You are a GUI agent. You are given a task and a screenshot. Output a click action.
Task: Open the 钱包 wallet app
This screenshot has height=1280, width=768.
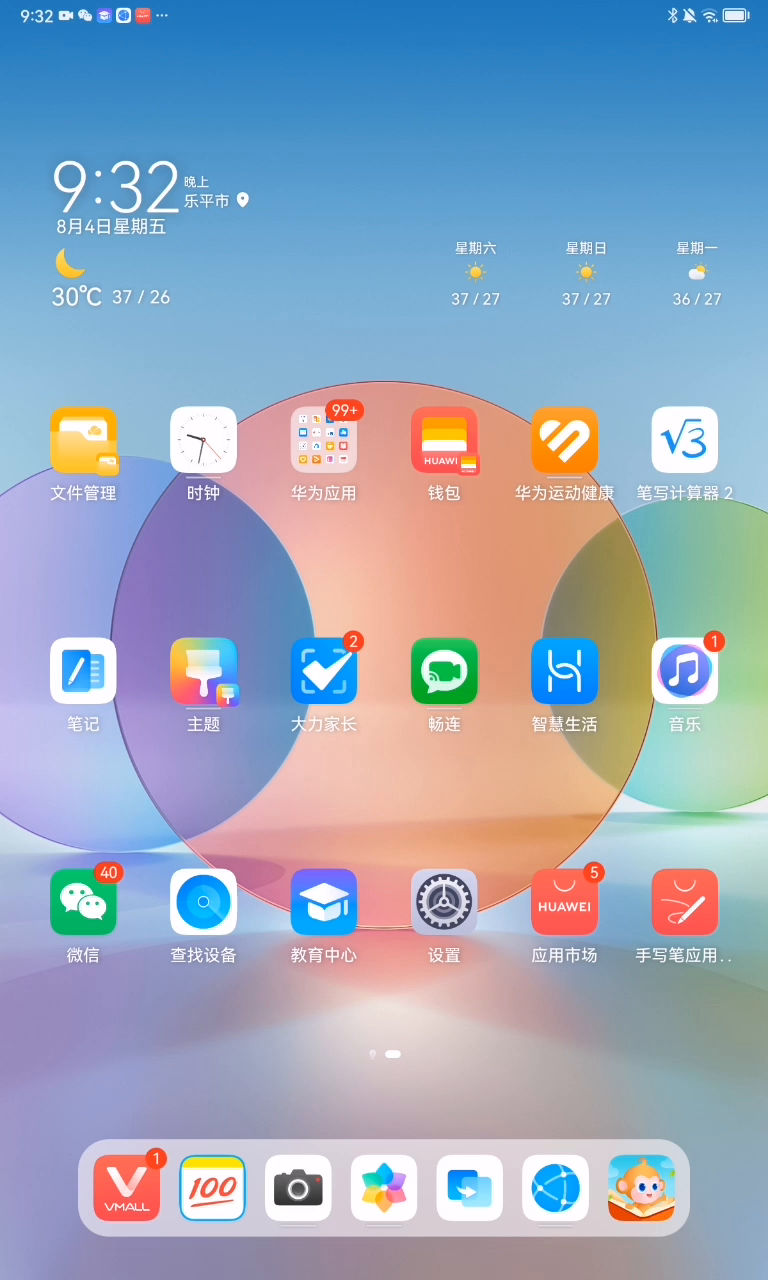[444, 440]
